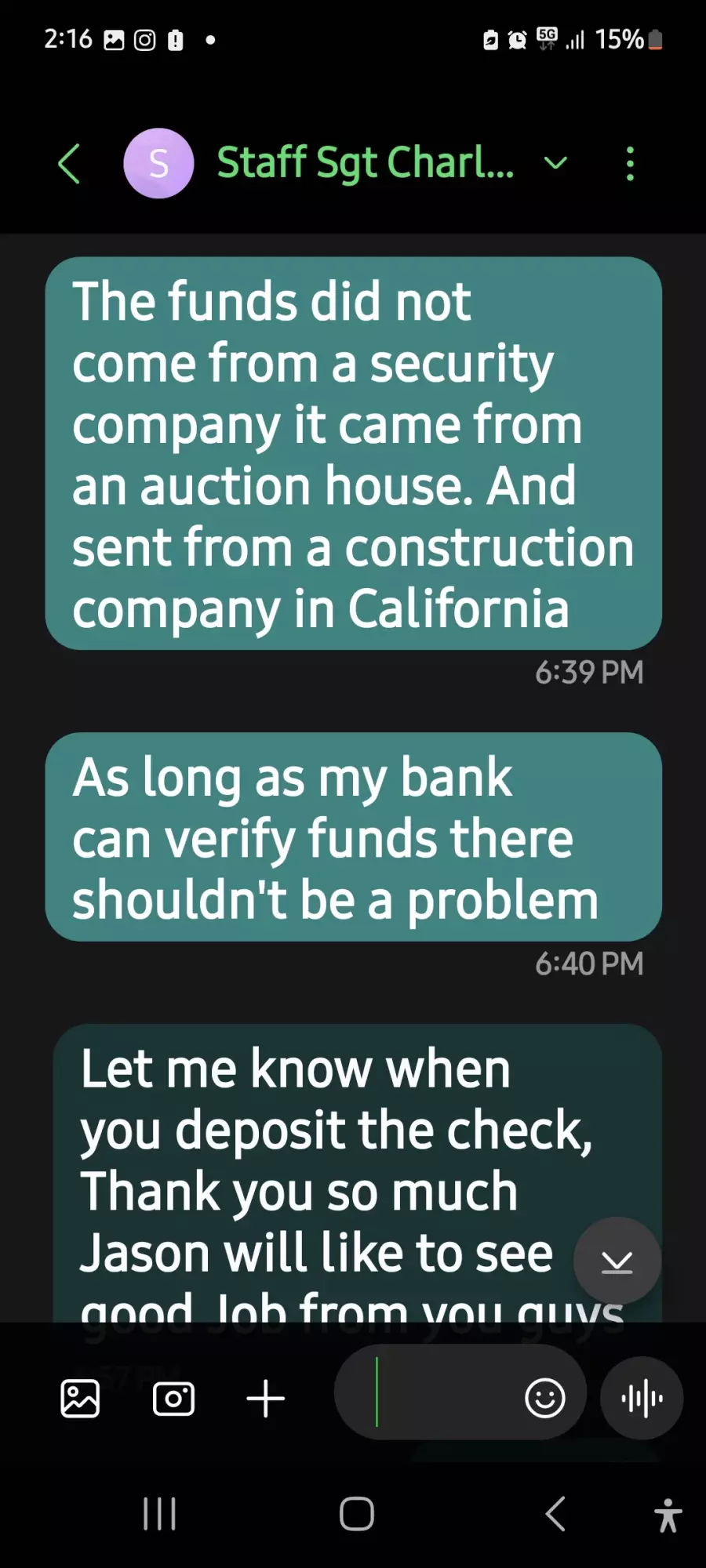The height and width of the screenshot is (1568, 706).
Task: Open the Staff Sgt Charl contact avatar
Action: pos(158,164)
